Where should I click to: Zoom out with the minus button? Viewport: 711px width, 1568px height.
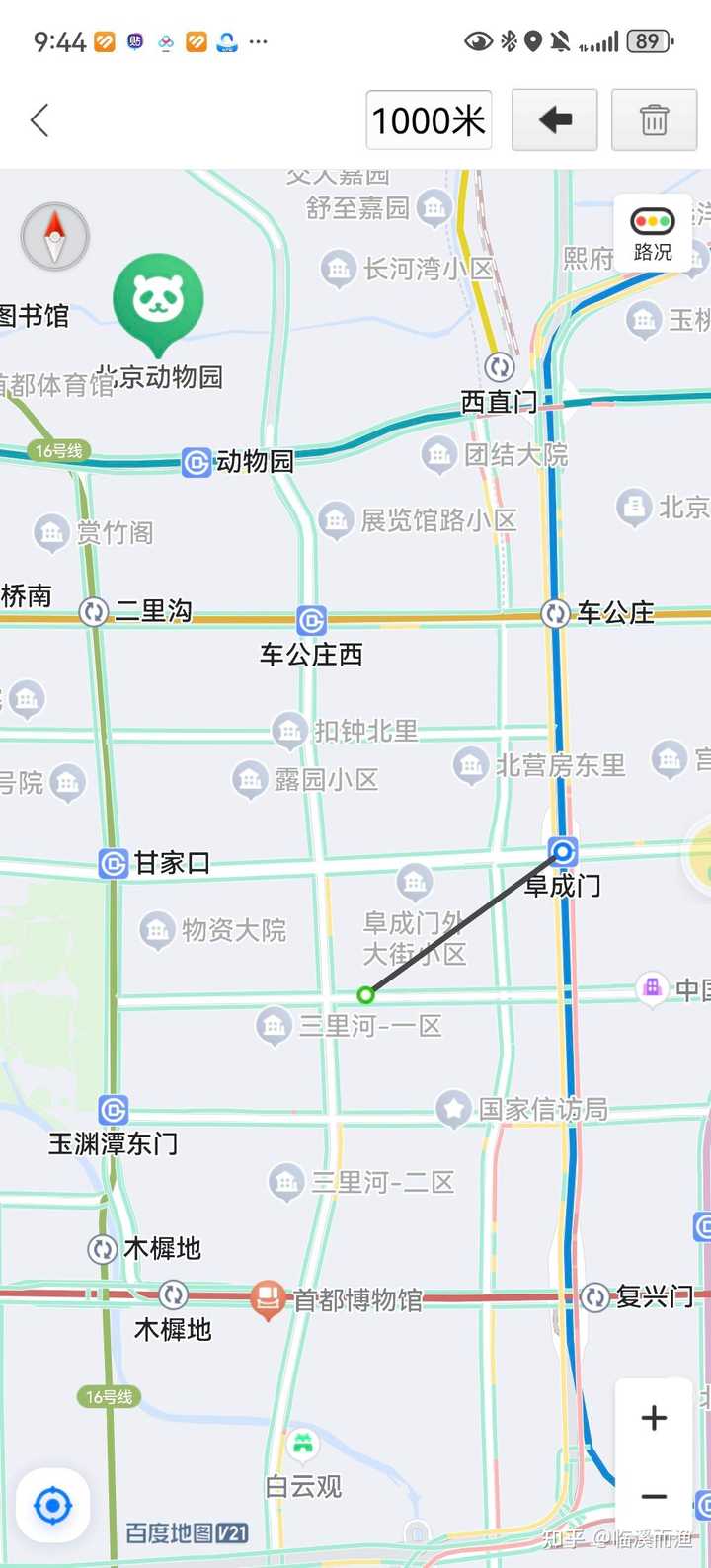pyautogui.click(x=653, y=1496)
